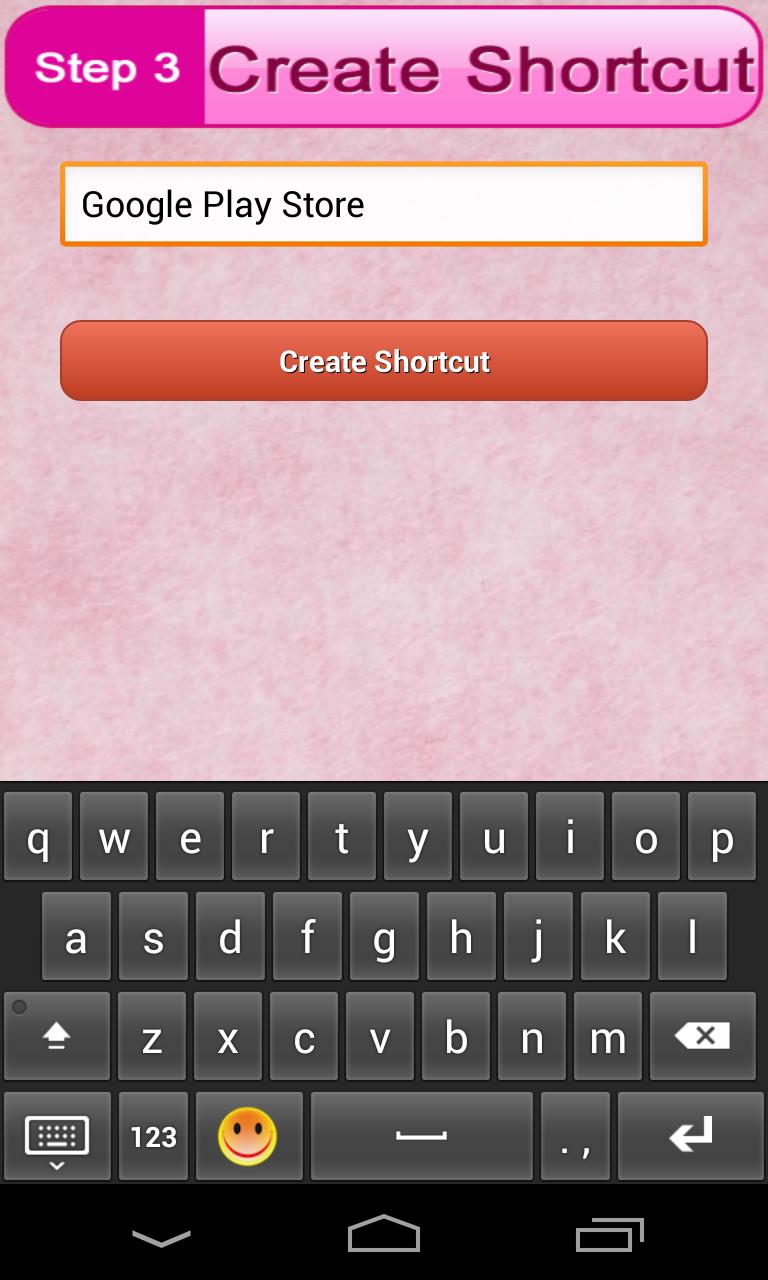
Task: Collapse the keyboard using the dismiss arrow
Action: pyautogui.click(x=57, y=1135)
